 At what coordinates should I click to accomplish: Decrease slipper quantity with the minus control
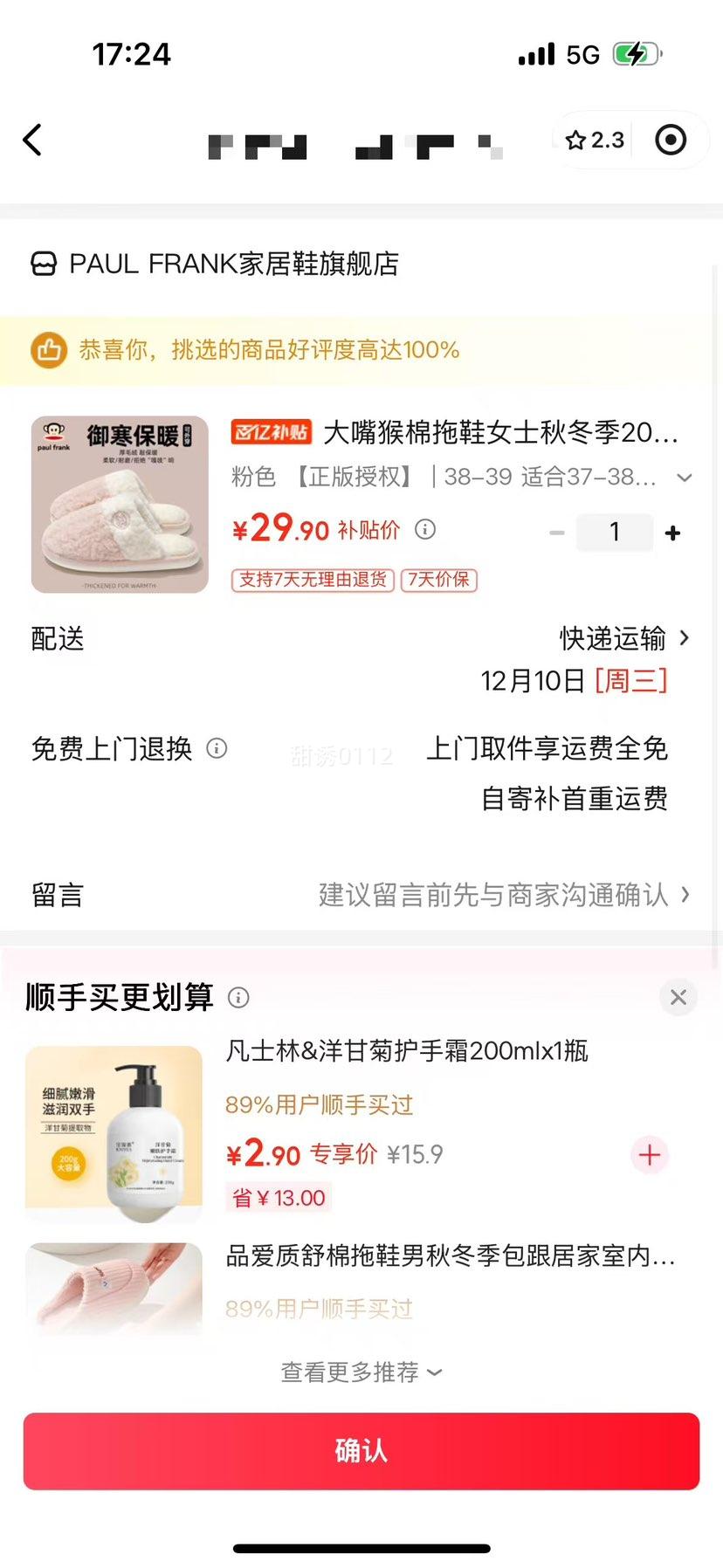click(x=557, y=532)
